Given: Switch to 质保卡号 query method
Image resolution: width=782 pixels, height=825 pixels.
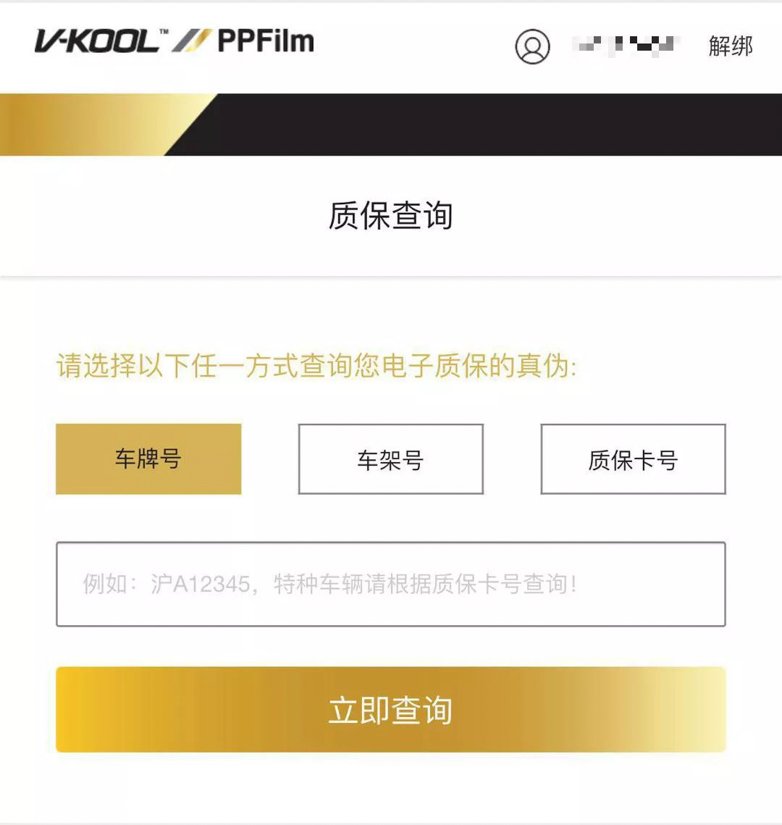Looking at the screenshot, I should click(x=633, y=459).
